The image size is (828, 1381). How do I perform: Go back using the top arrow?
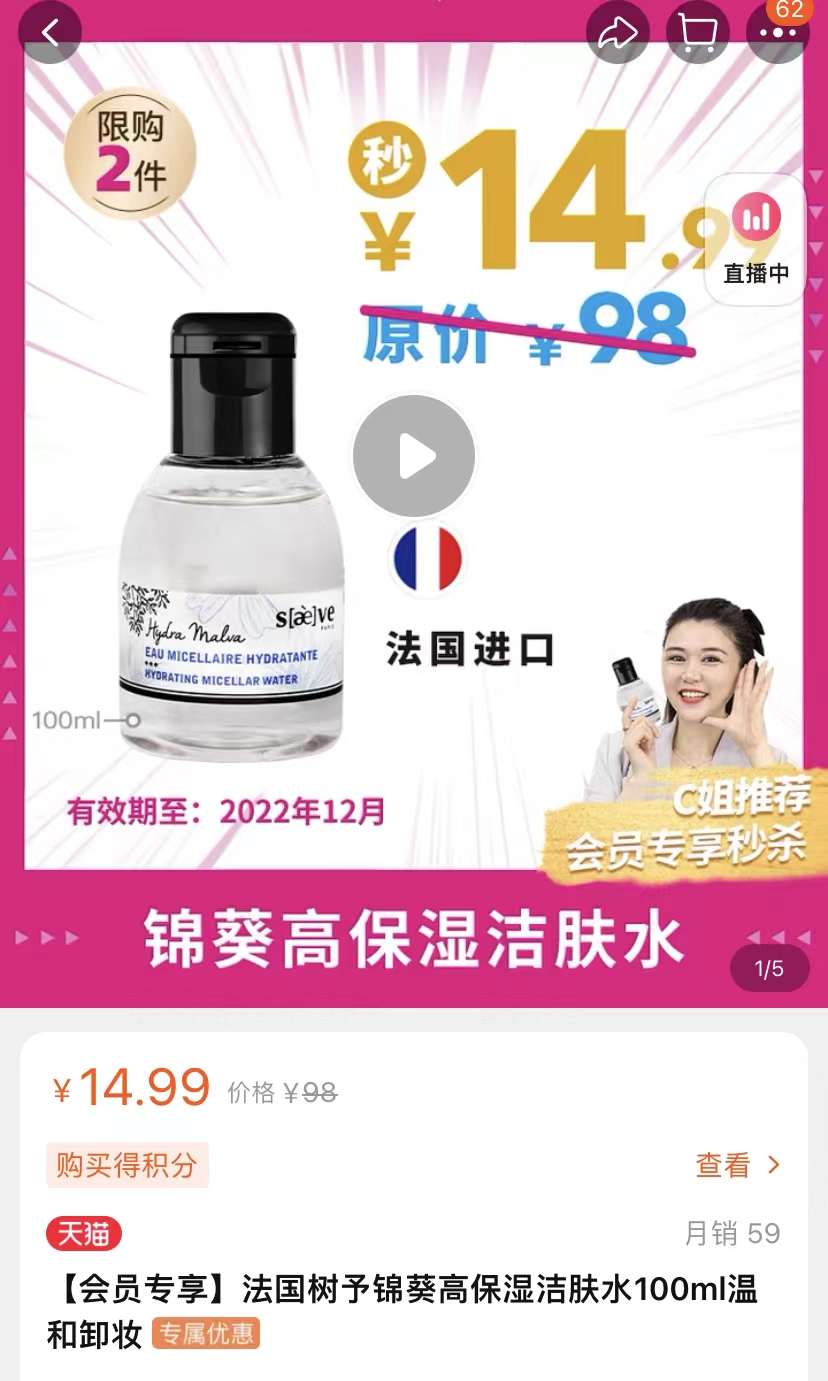point(49,33)
